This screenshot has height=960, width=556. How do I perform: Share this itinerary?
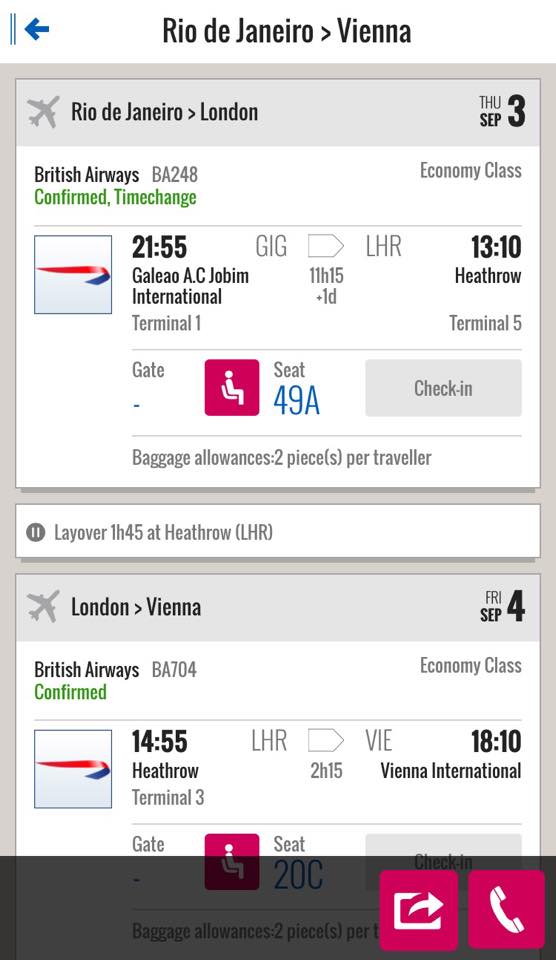[x=419, y=910]
